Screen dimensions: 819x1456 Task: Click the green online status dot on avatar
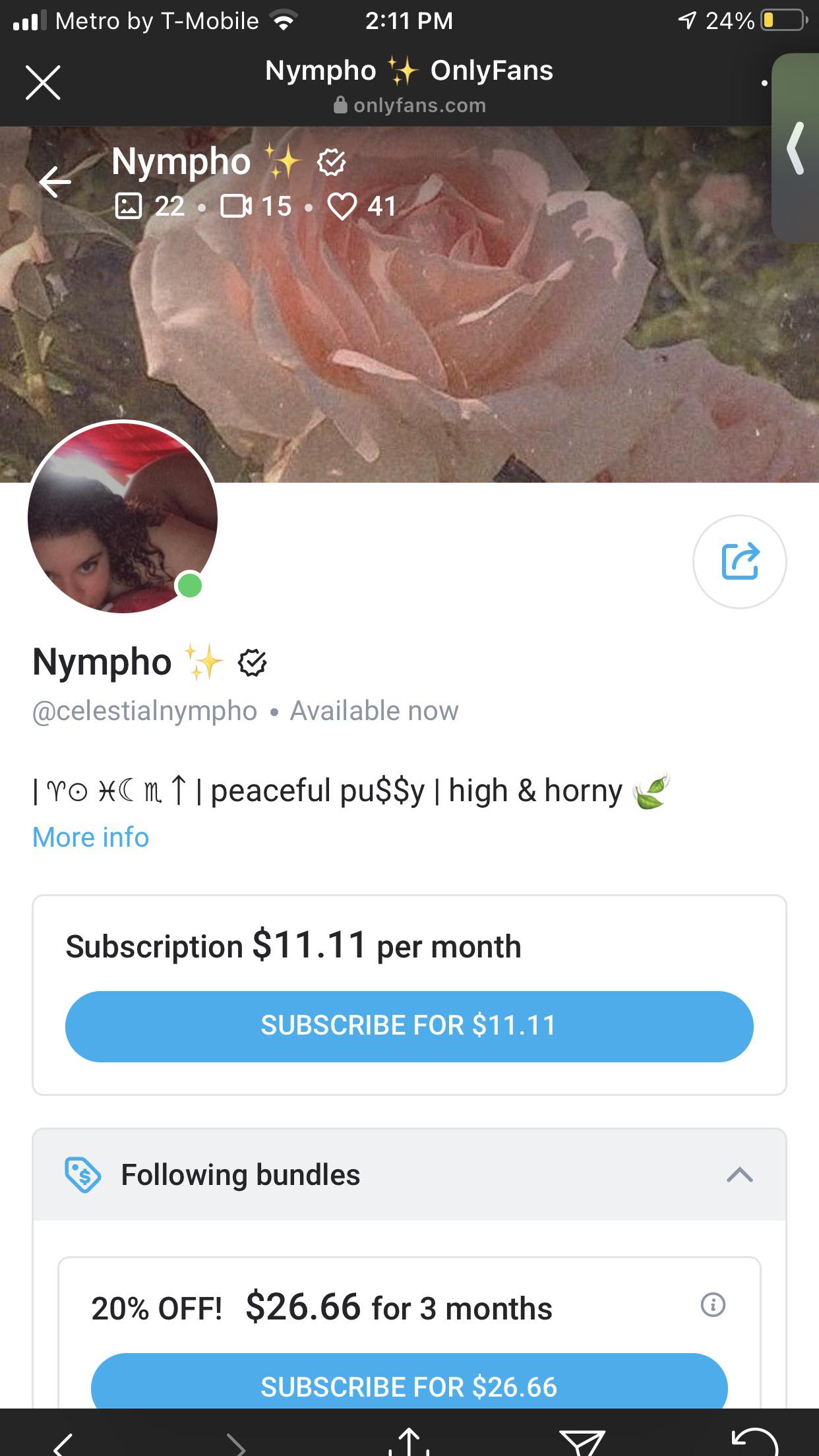[189, 584]
